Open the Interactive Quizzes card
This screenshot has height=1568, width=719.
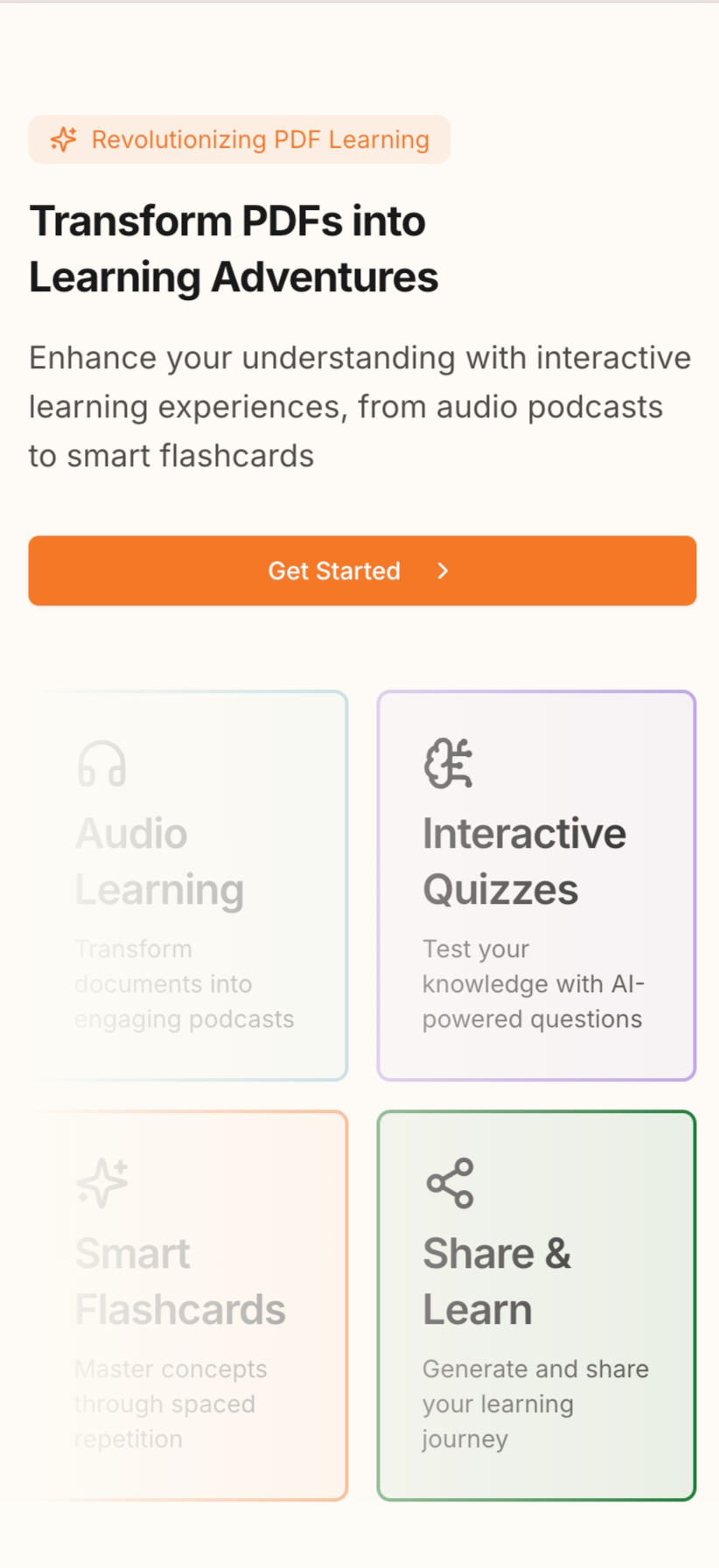pos(536,885)
